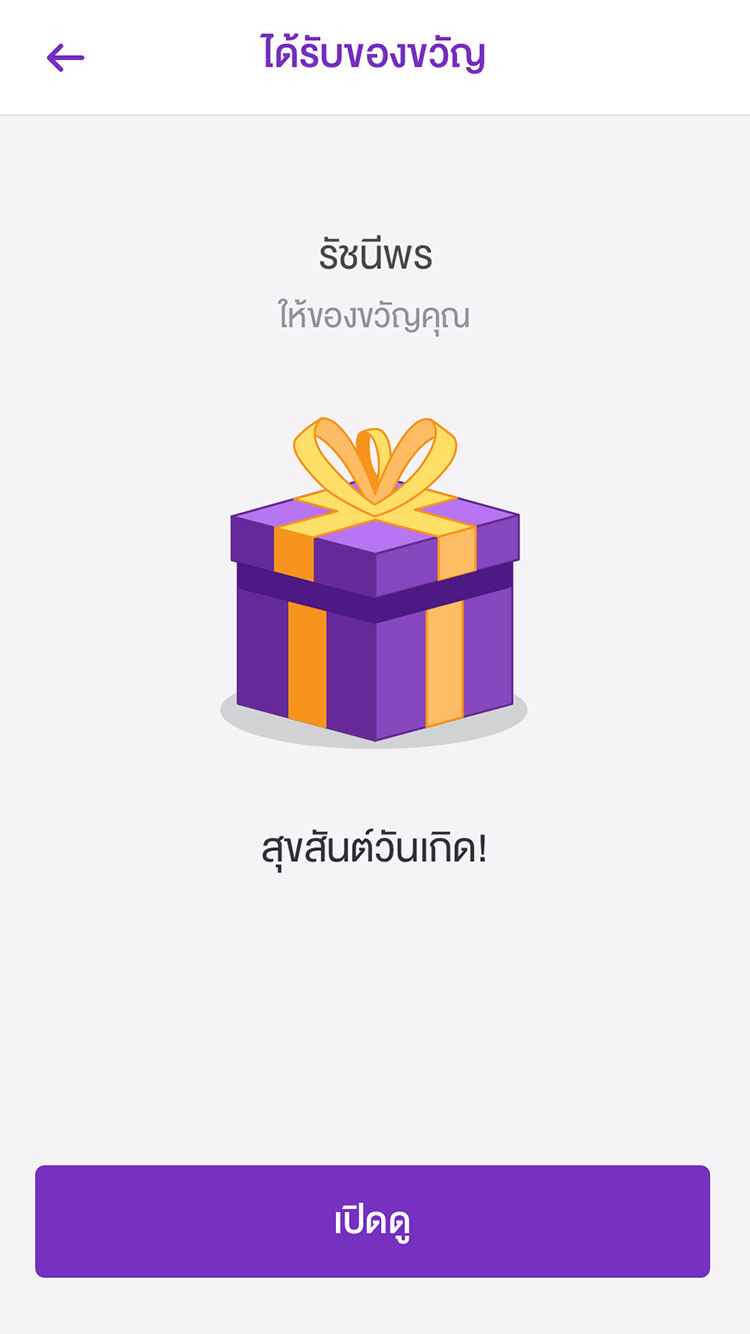The height and width of the screenshot is (1334, 750).
Task: Go back using the purple arrow
Action: pos(65,58)
